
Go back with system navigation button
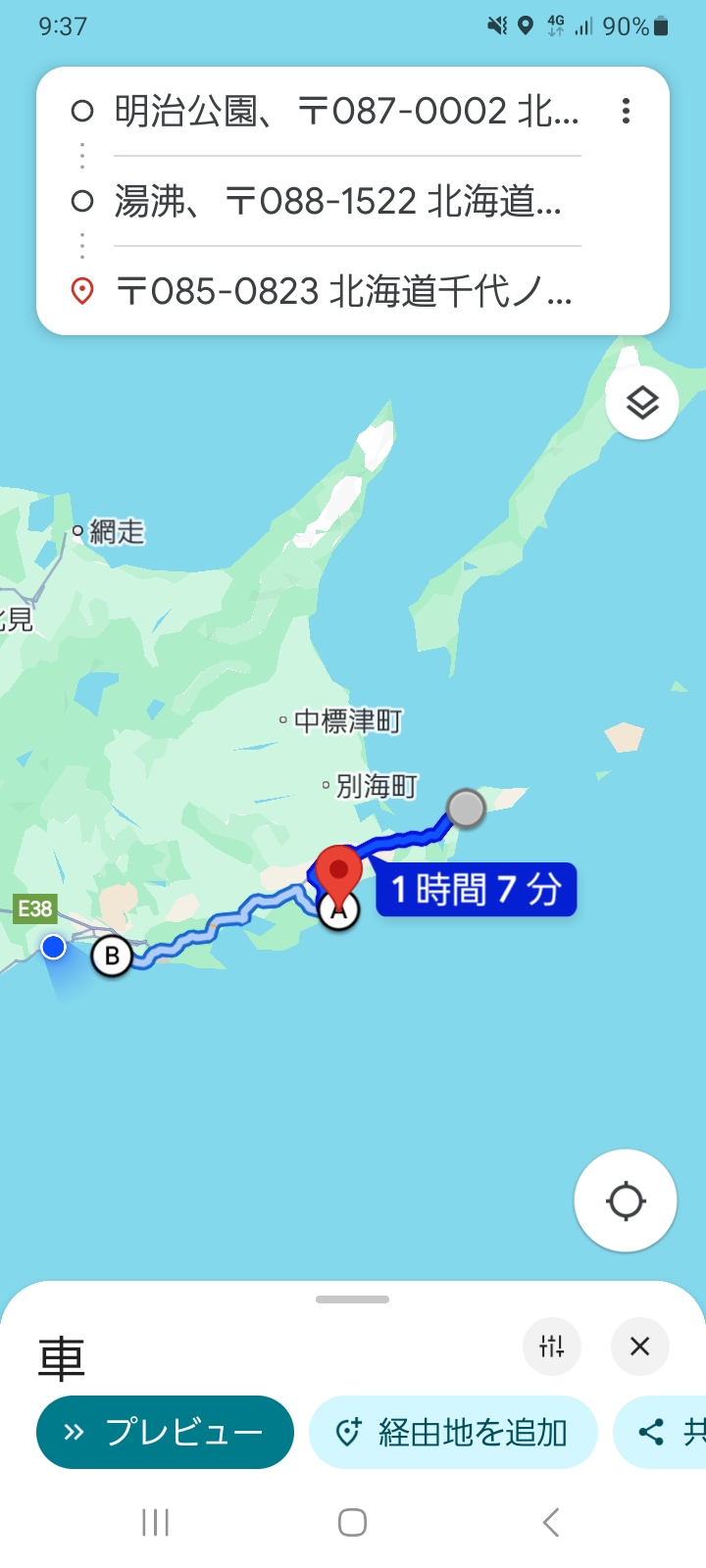(x=550, y=1522)
